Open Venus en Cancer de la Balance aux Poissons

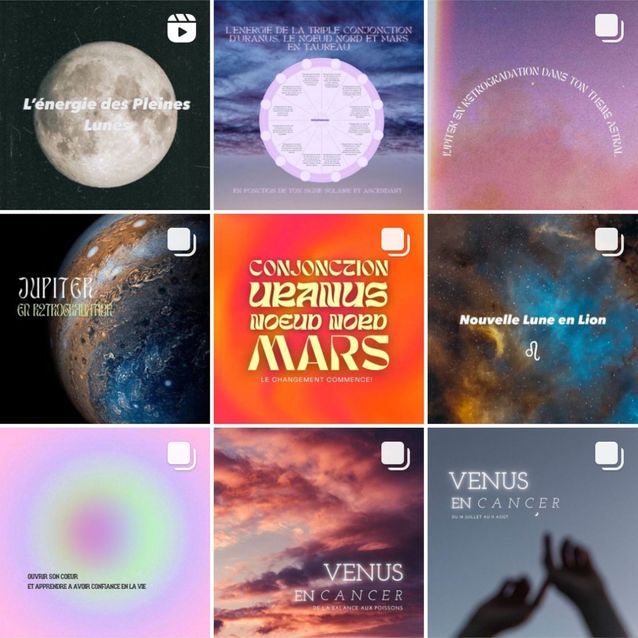[x=318, y=532]
